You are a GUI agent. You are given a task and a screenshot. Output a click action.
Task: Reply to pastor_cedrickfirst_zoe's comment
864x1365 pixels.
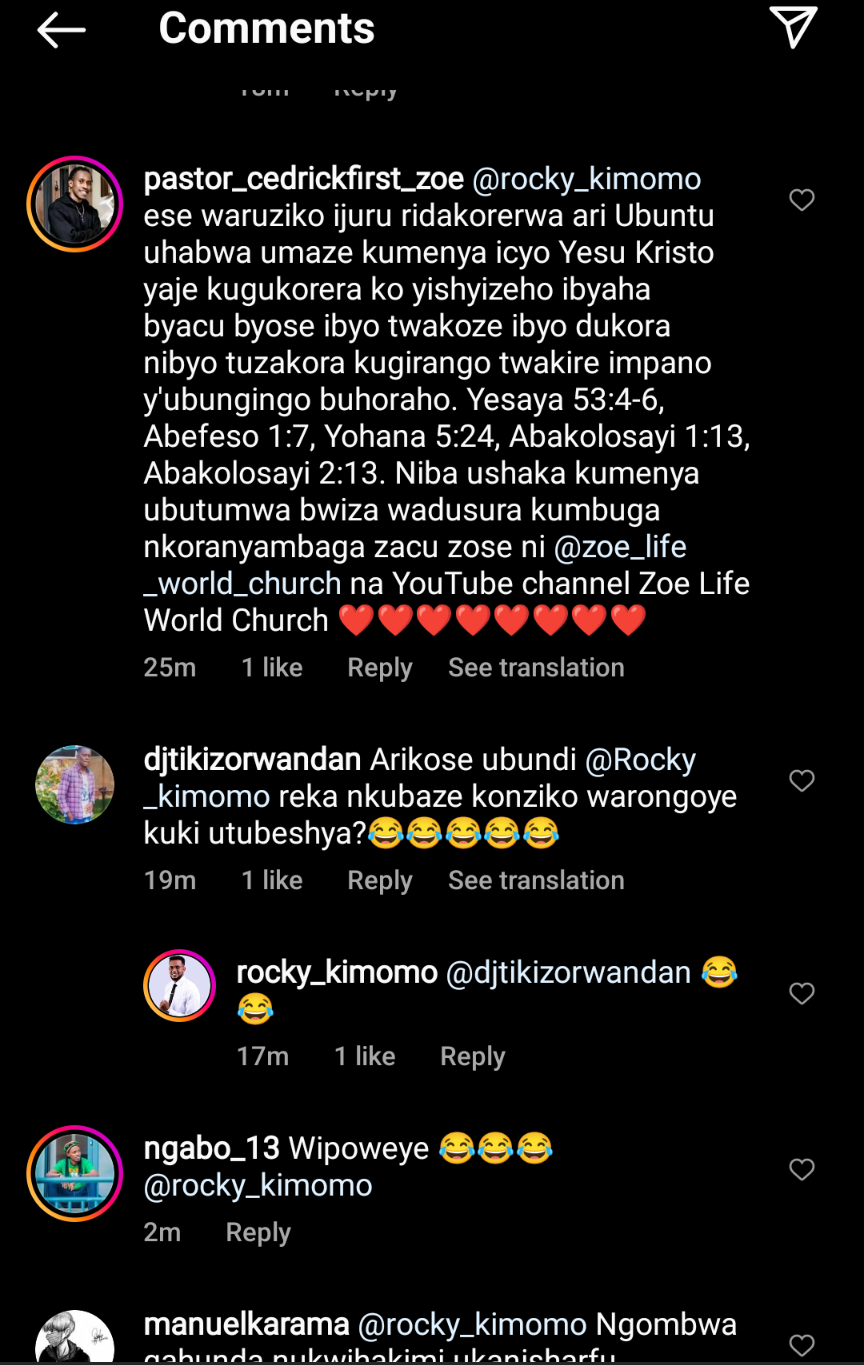point(379,667)
